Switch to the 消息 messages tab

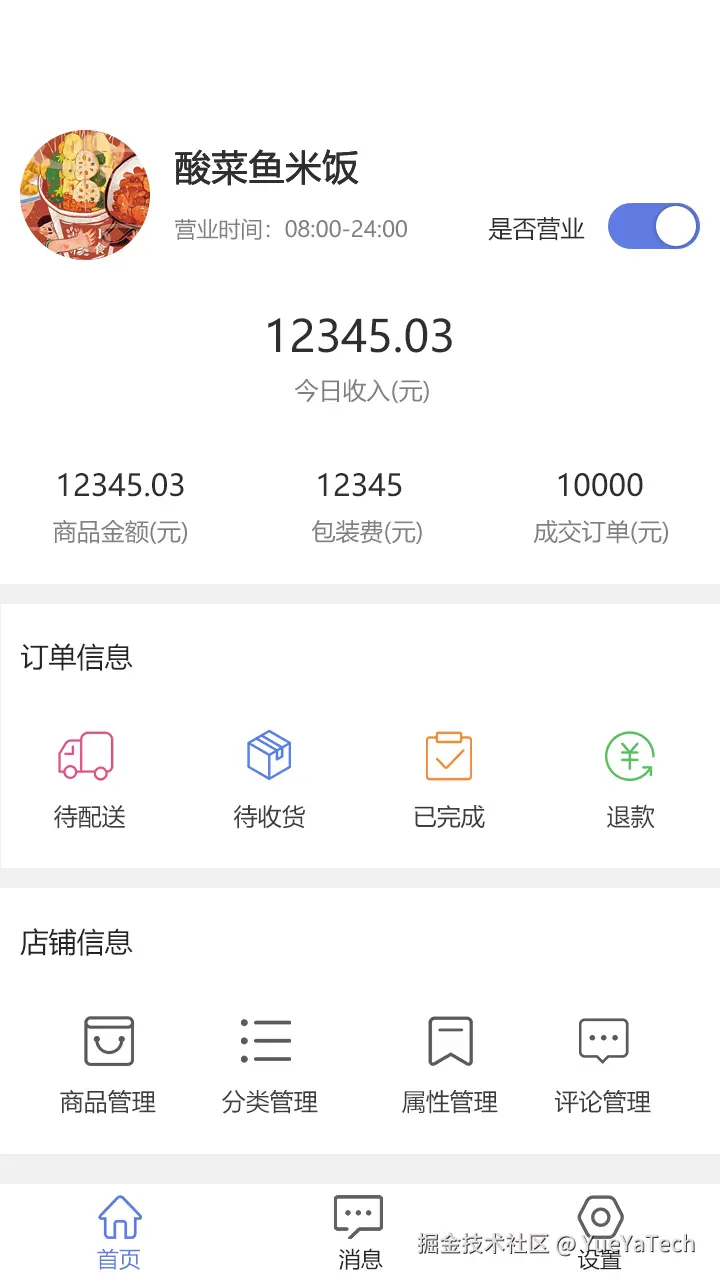357,1230
